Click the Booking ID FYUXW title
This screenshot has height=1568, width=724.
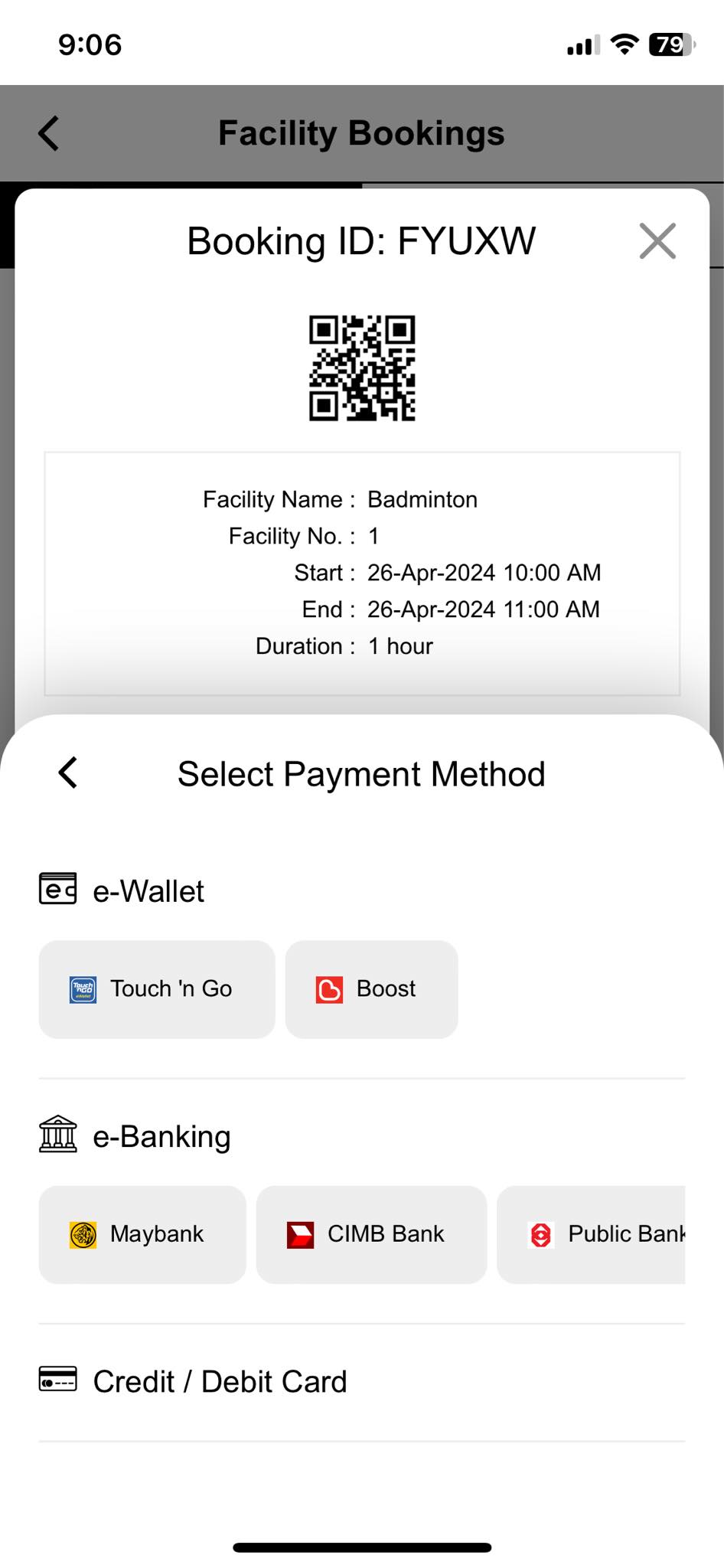(x=361, y=240)
